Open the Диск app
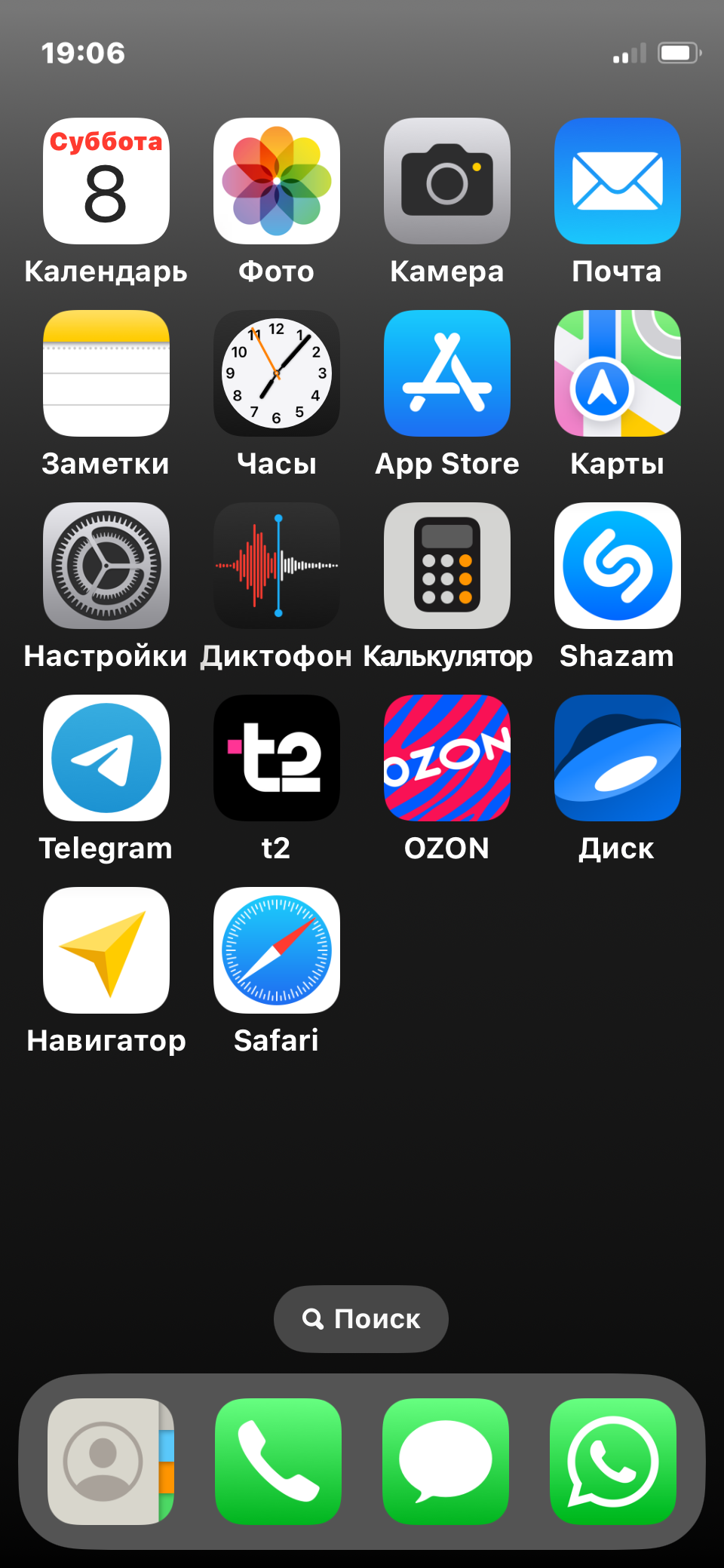The width and height of the screenshot is (724, 1568). (x=618, y=758)
